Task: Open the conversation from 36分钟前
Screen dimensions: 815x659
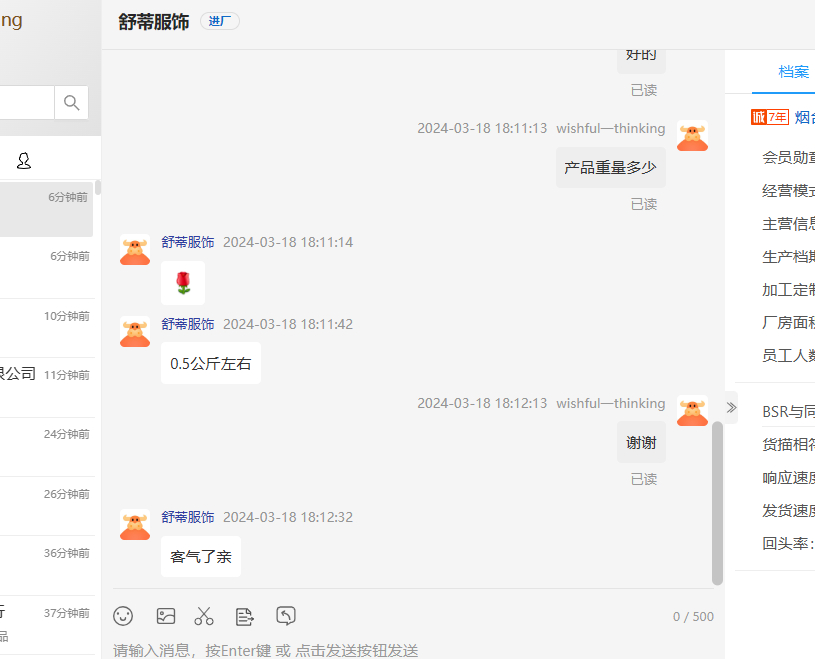Action: coord(47,564)
